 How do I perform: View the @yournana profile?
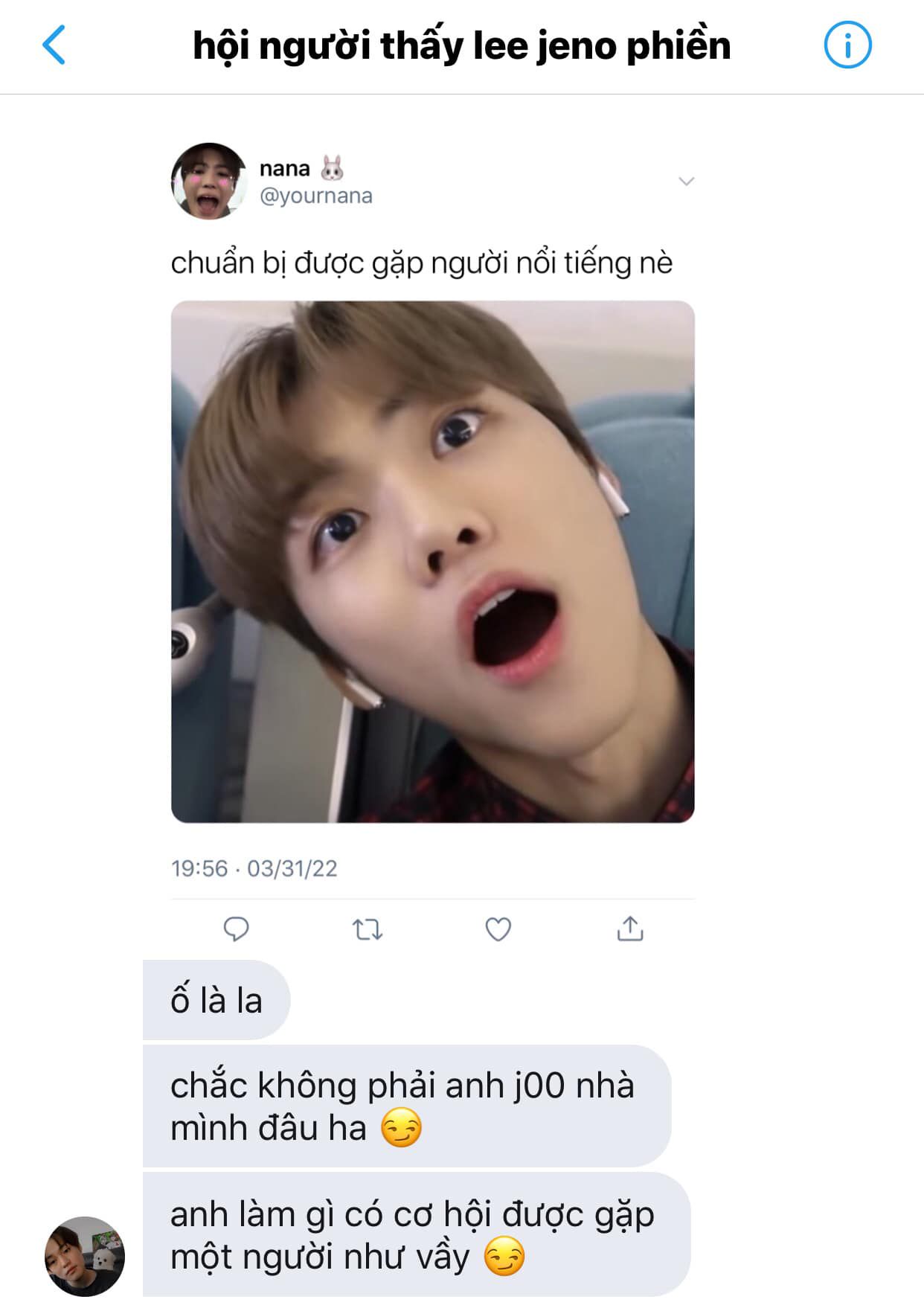click(x=315, y=196)
